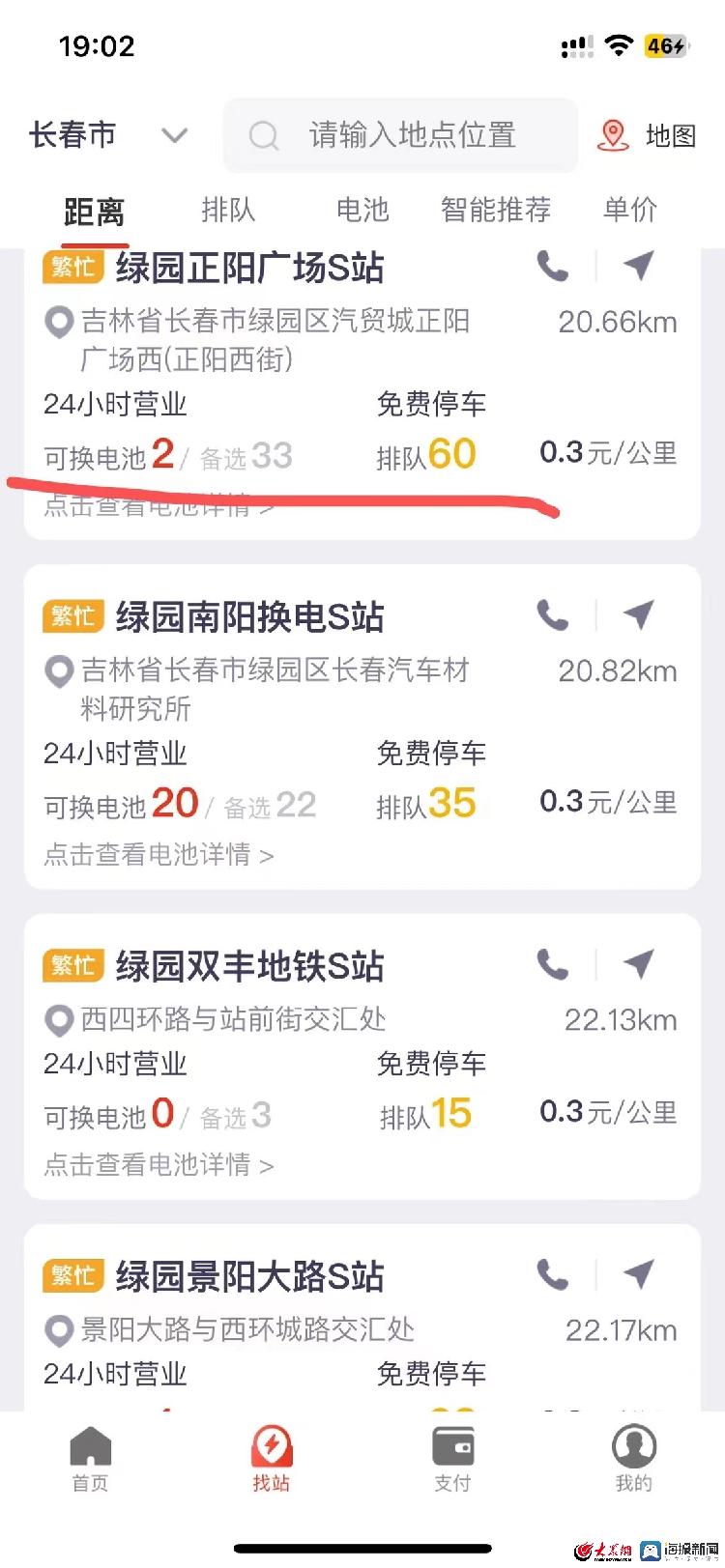Call the 绿园景阳大路S站 station
Viewport: 725px width, 1568px height.
[553, 1274]
